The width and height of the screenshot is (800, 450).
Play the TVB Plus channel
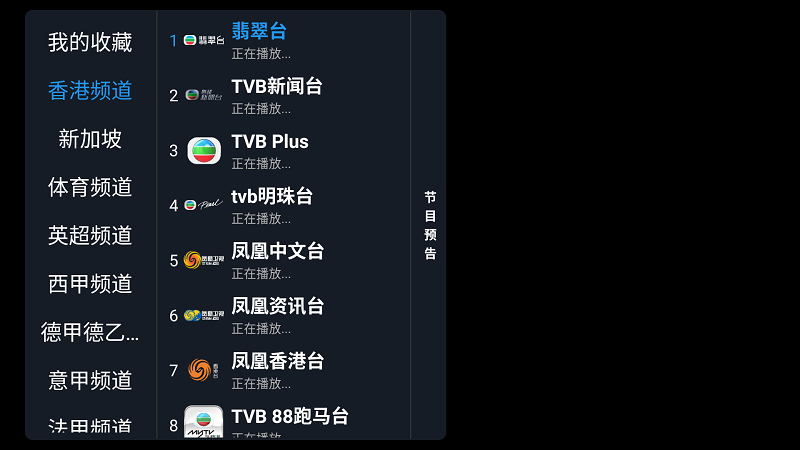(x=283, y=150)
